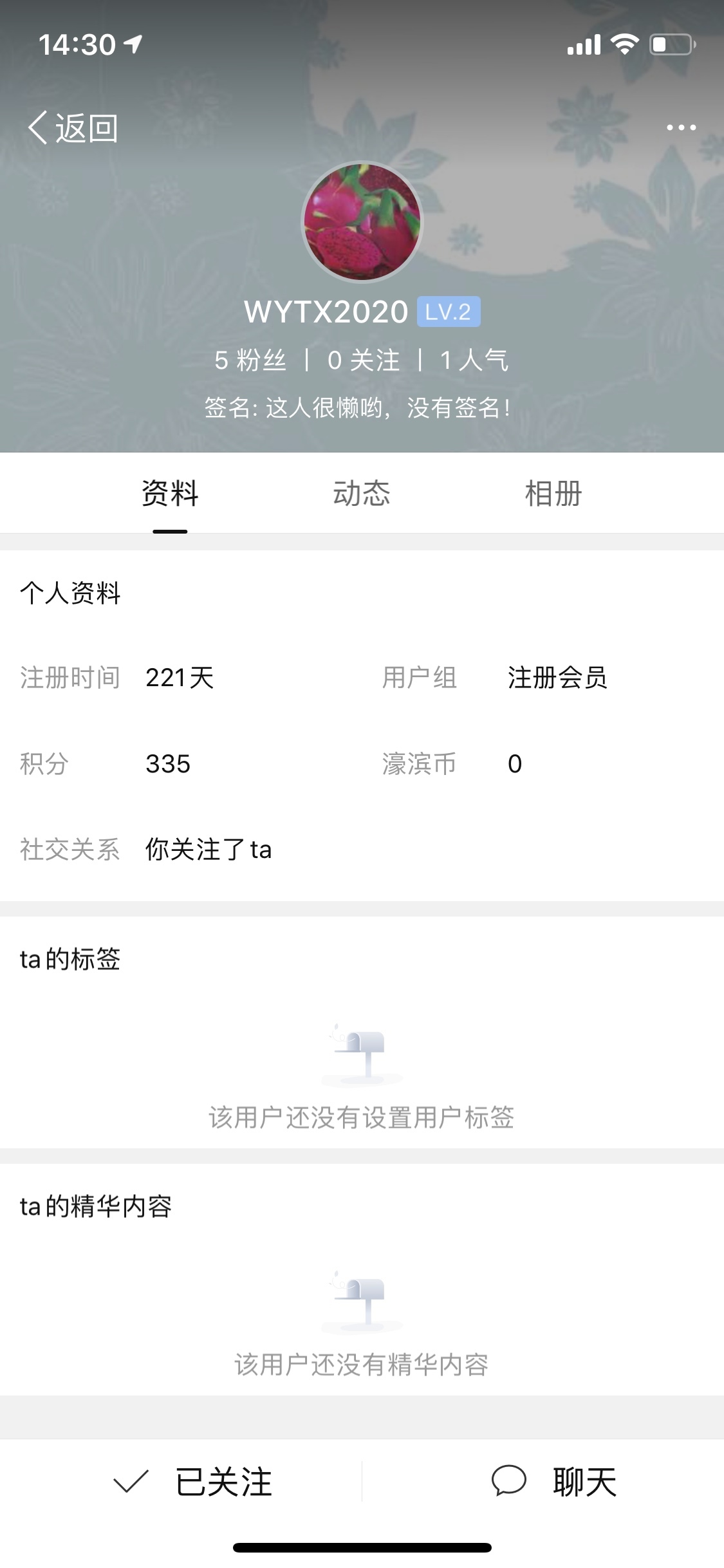View WYTX2020's profile avatar
Viewport: 724px width, 1568px height.
(362, 221)
